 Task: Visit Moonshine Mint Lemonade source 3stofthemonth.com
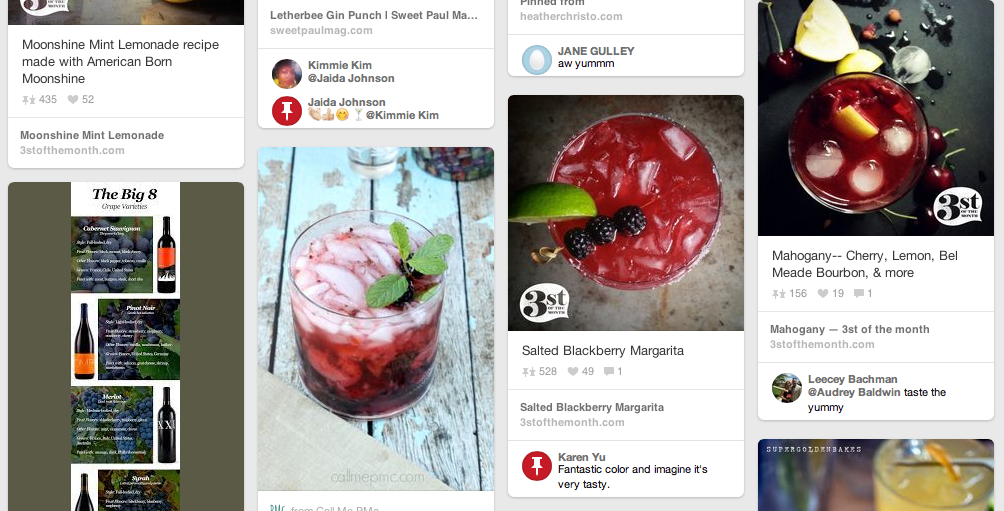coord(72,150)
